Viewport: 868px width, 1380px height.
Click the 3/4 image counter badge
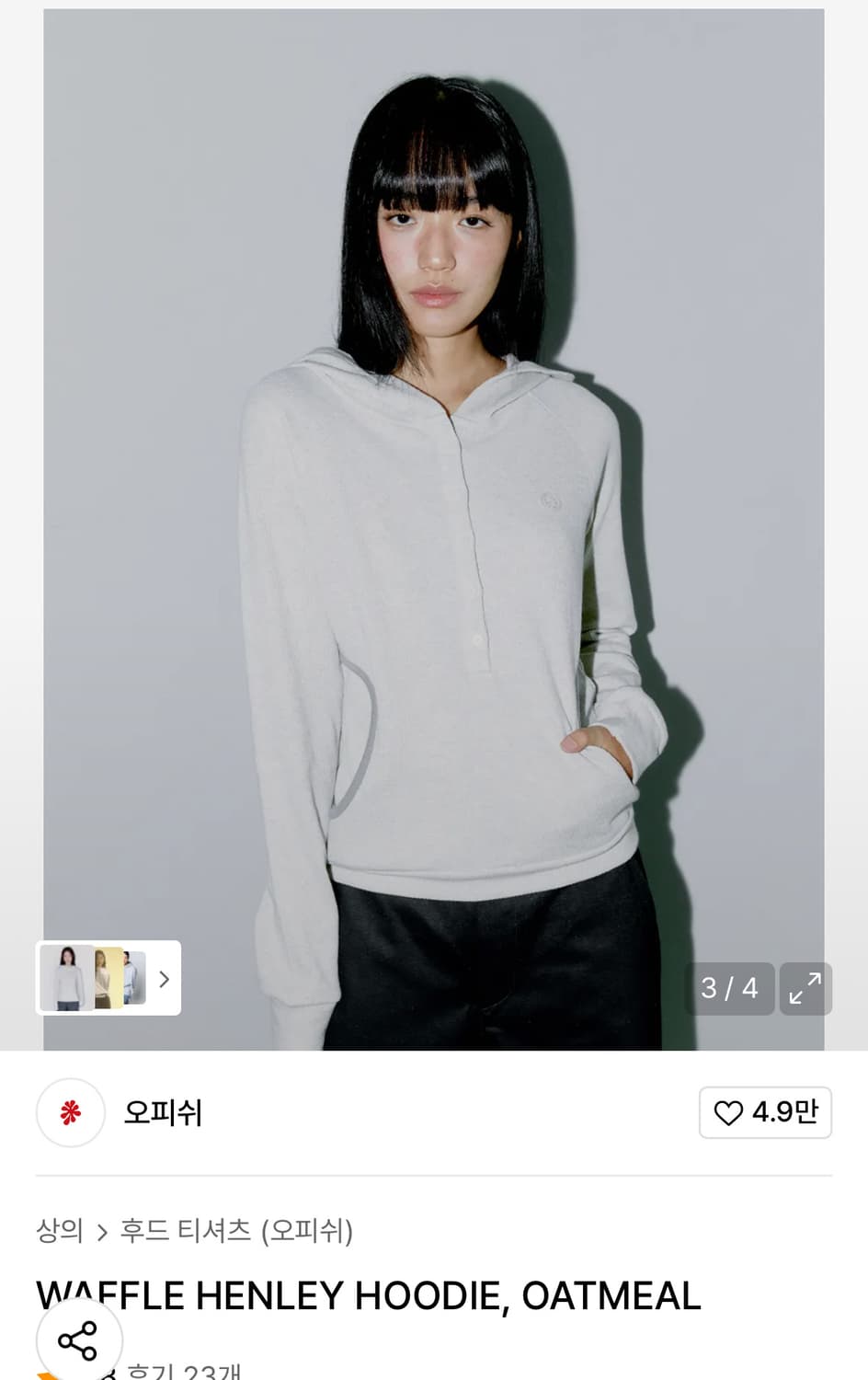click(729, 988)
